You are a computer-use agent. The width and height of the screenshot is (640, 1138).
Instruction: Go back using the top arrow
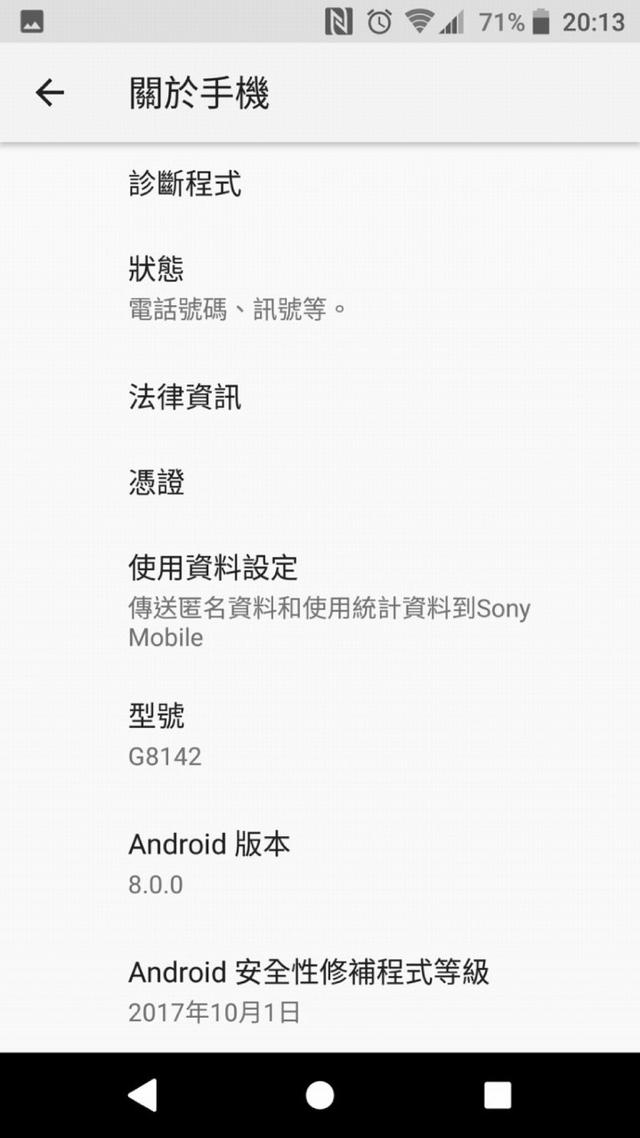pyautogui.click(x=50, y=93)
